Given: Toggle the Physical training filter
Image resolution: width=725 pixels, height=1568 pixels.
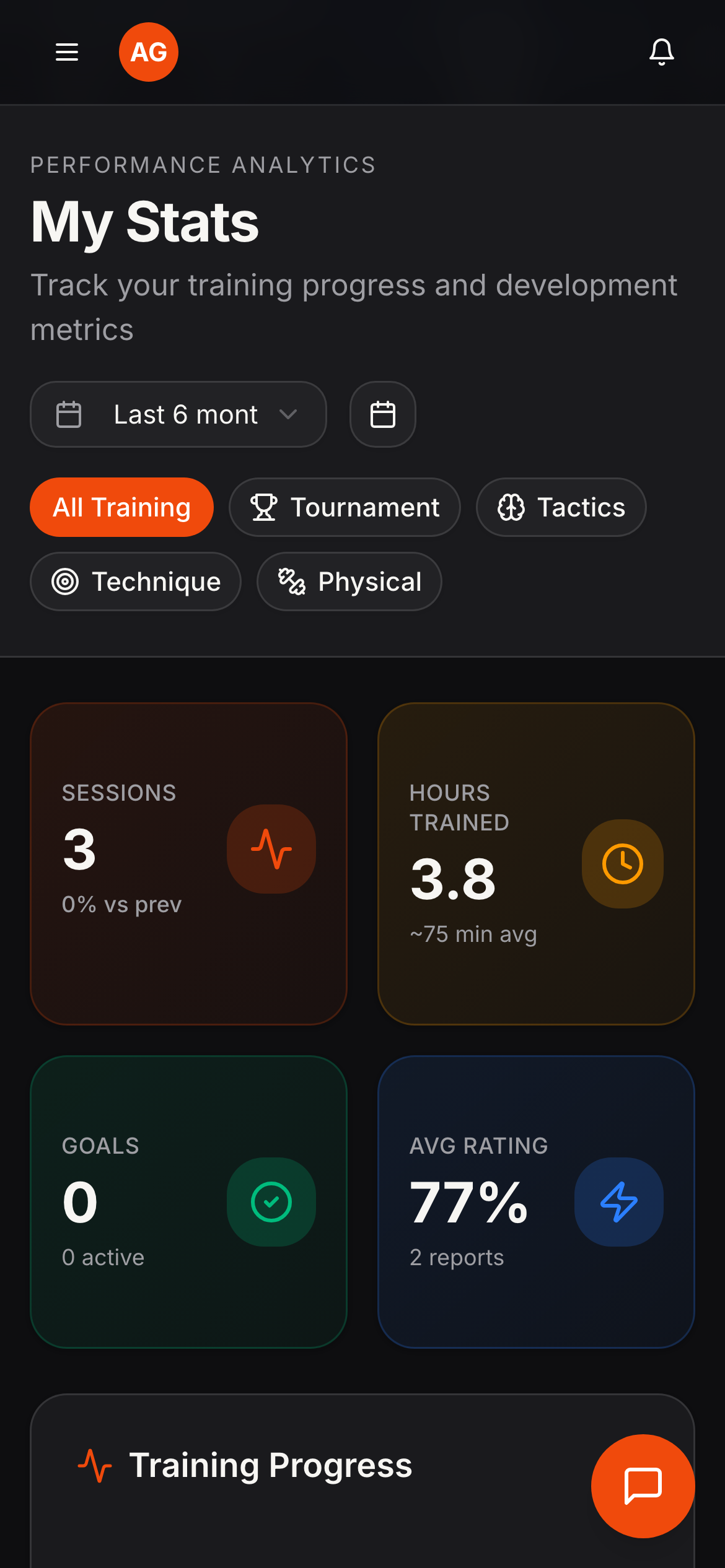Looking at the screenshot, I should click(x=348, y=581).
